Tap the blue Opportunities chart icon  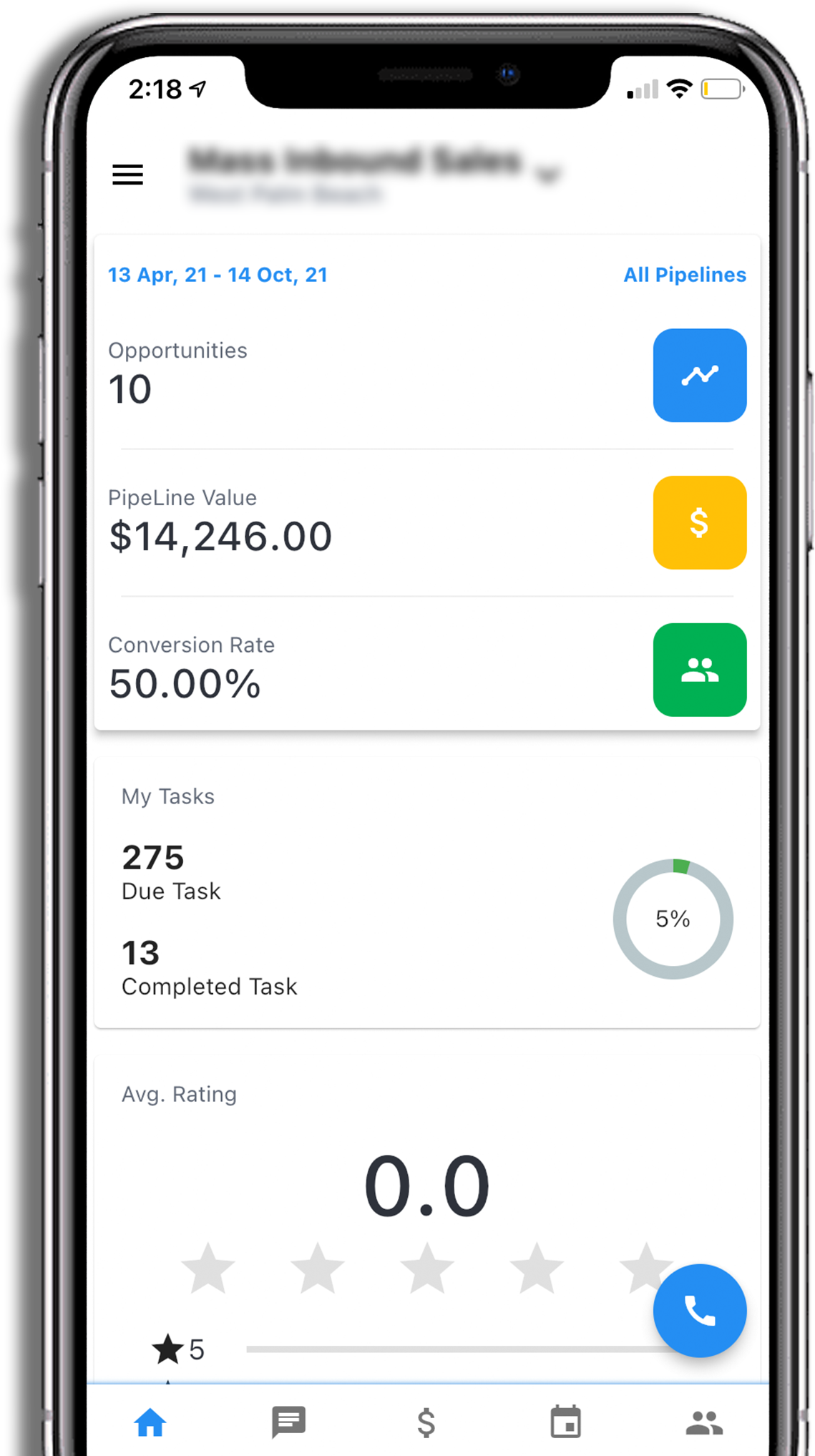699,375
